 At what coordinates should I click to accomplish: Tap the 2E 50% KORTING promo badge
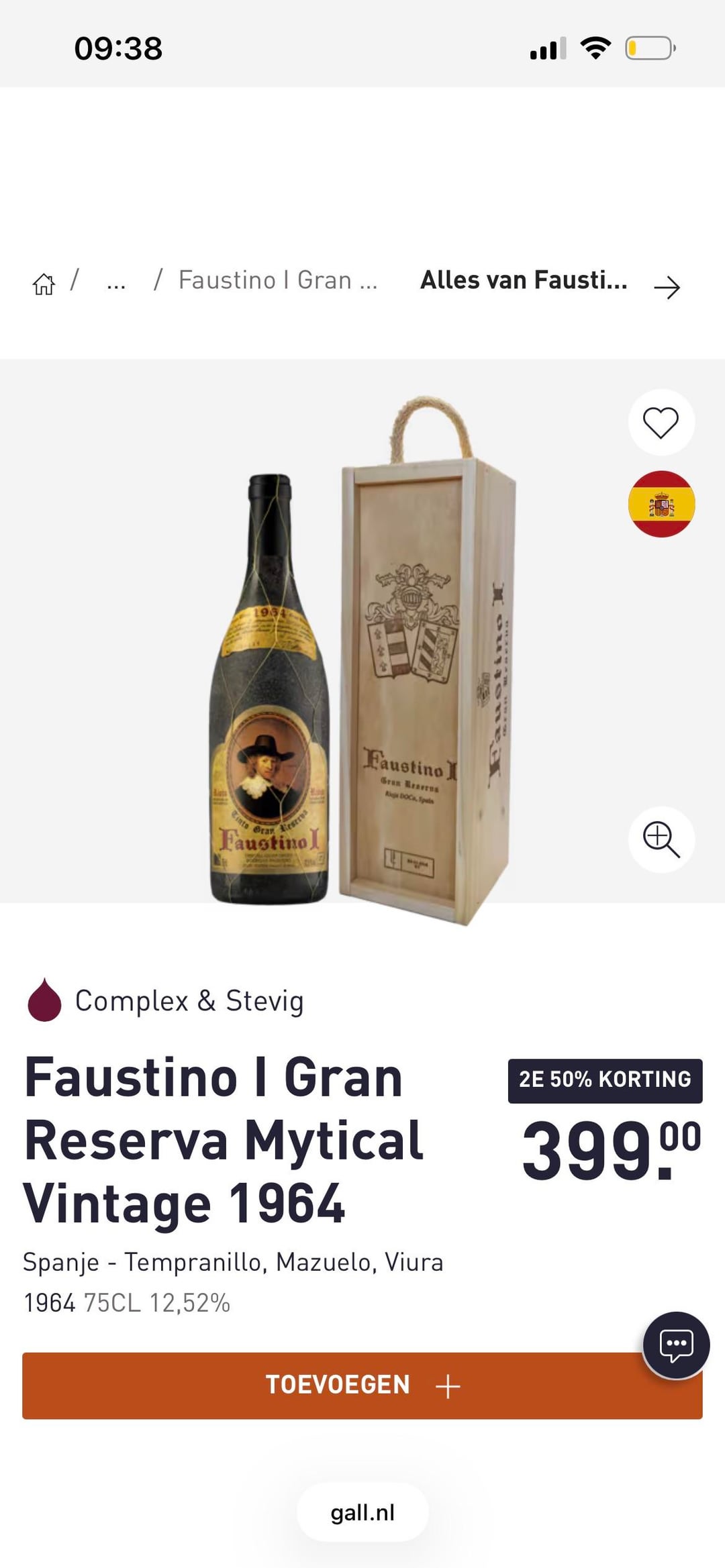(x=605, y=1080)
